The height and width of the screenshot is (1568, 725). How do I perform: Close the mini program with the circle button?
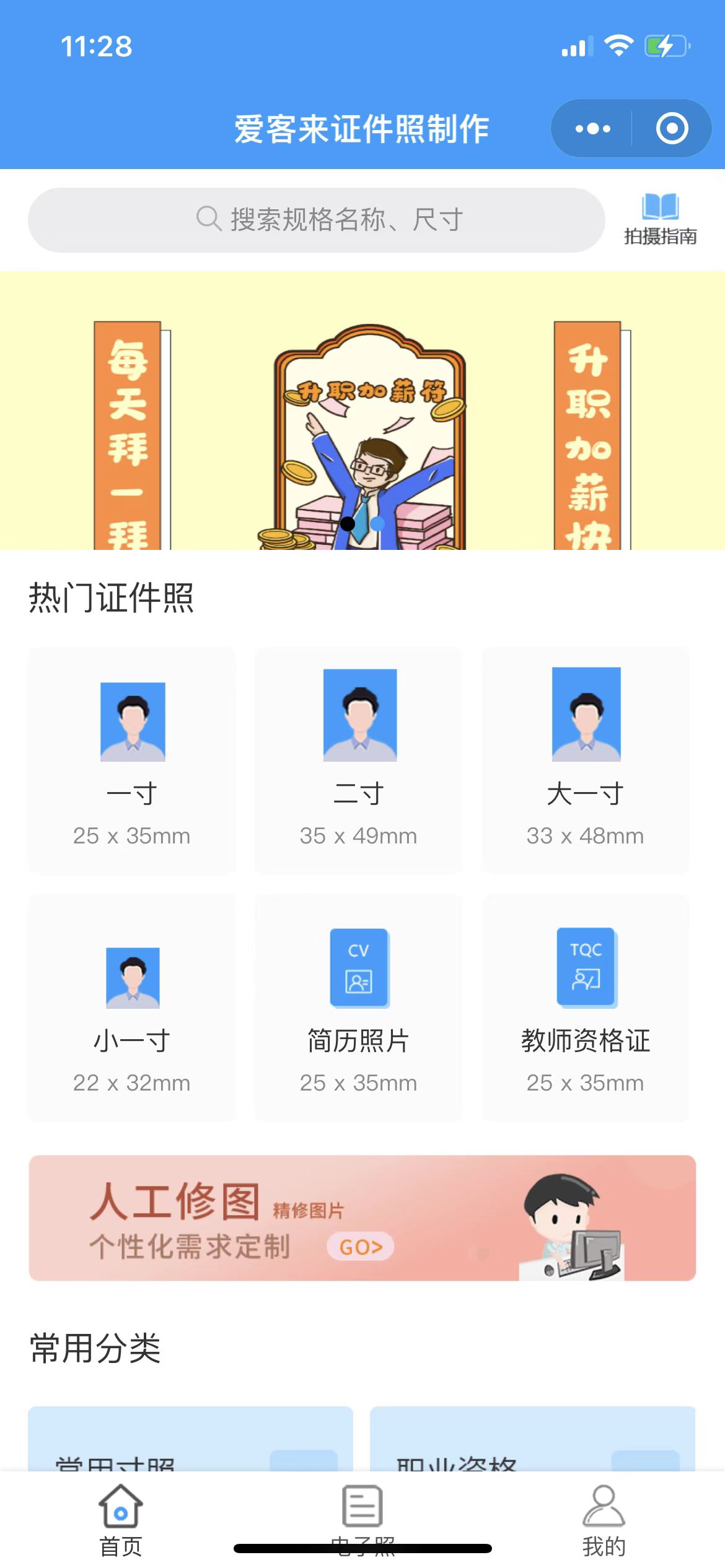[672, 129]
